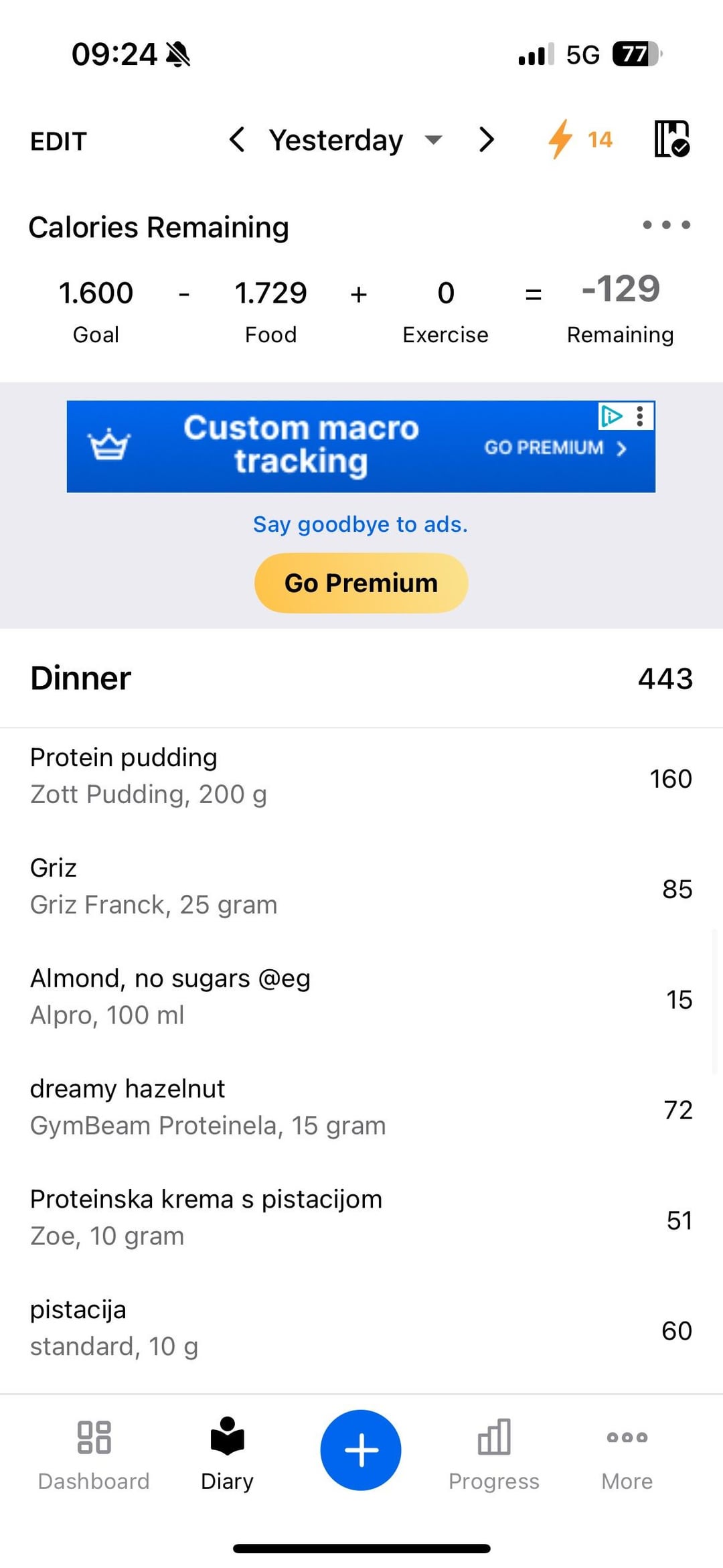Switch to the Progress tab
723x1568 pixels.
(494, 1453)
